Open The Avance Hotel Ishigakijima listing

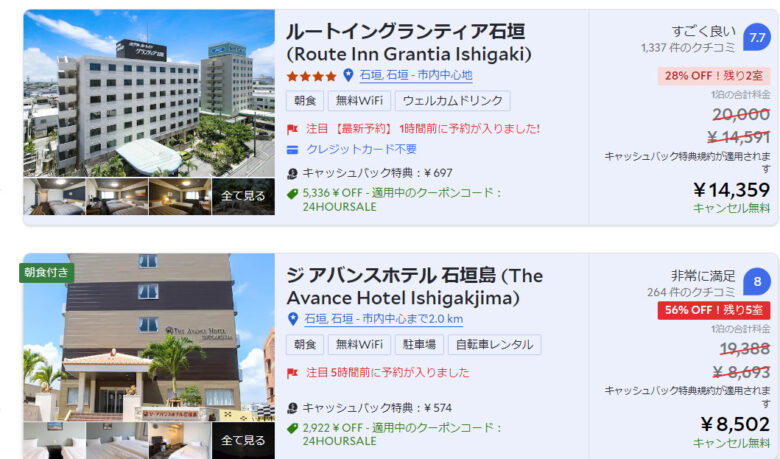(x=414, y=285)
